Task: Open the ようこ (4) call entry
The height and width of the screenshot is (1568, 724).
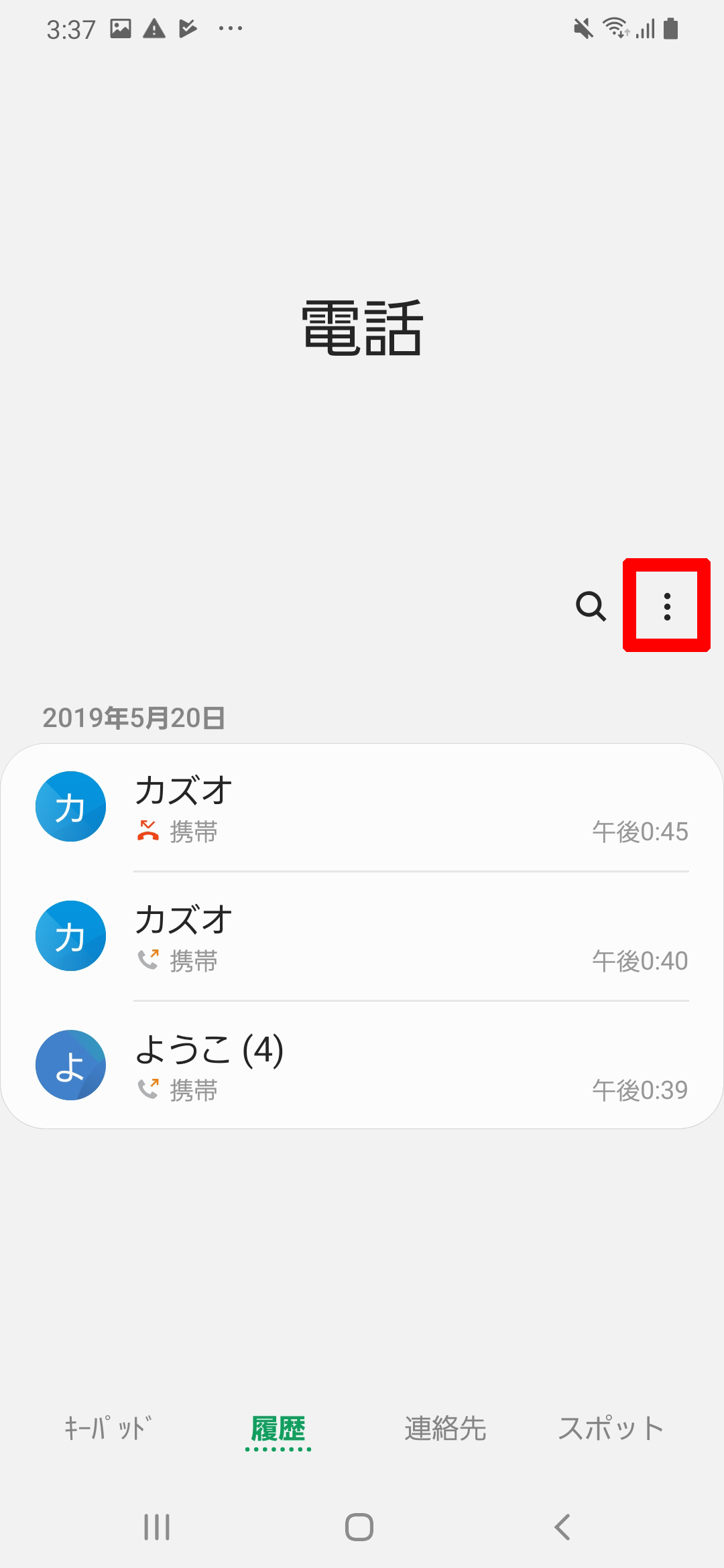Action: point(362,1065)
